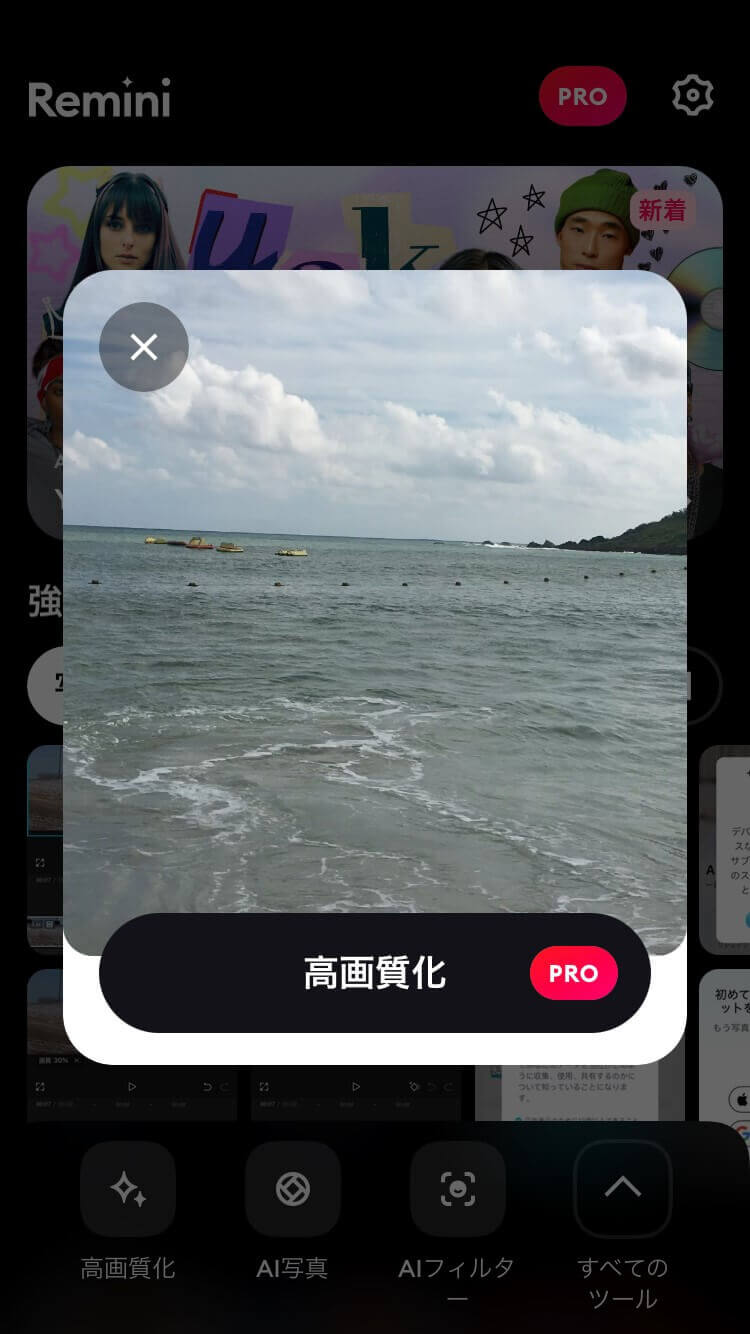Tap the 高画質化 enhance button
This screenshot has height=1334, width=750.
tap(375, 972)
